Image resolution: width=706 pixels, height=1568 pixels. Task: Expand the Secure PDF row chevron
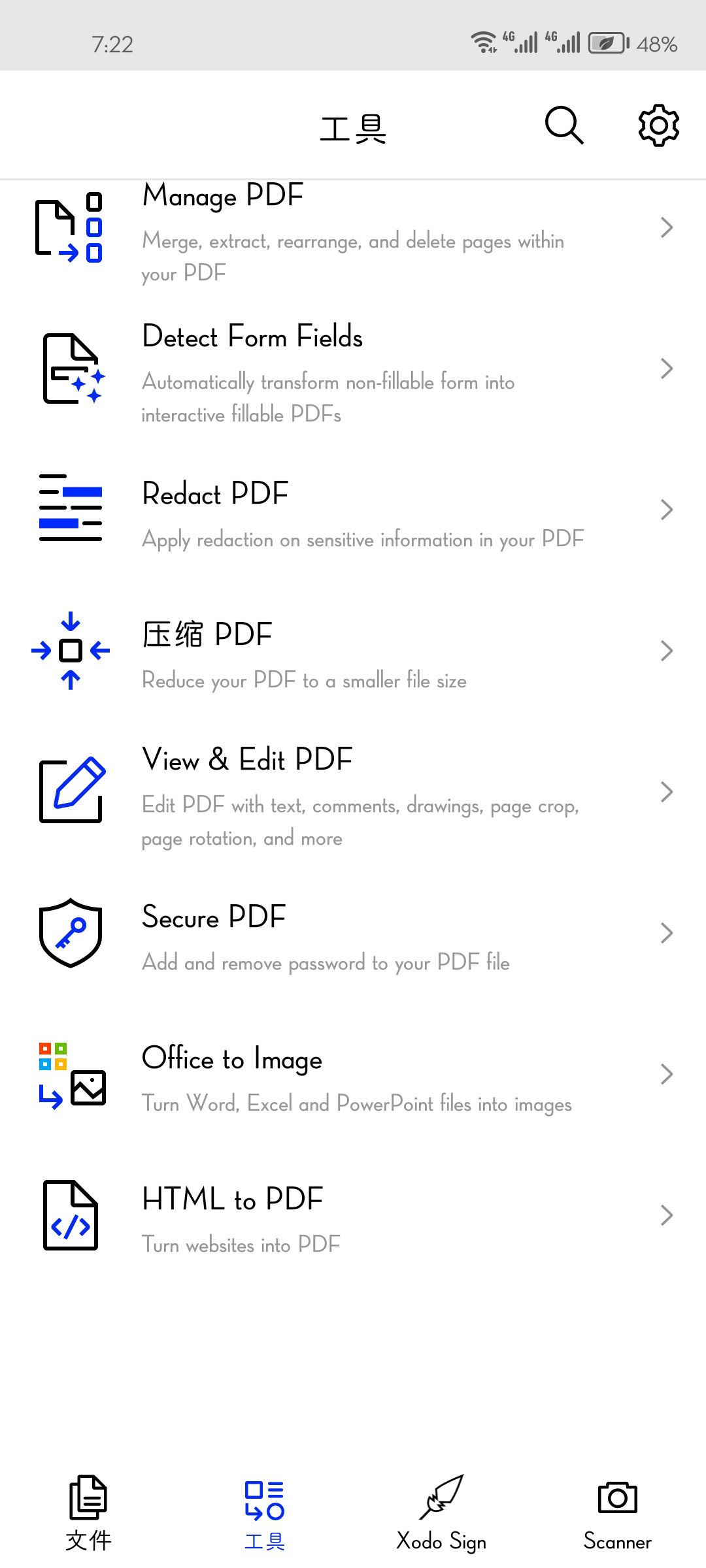667,933
